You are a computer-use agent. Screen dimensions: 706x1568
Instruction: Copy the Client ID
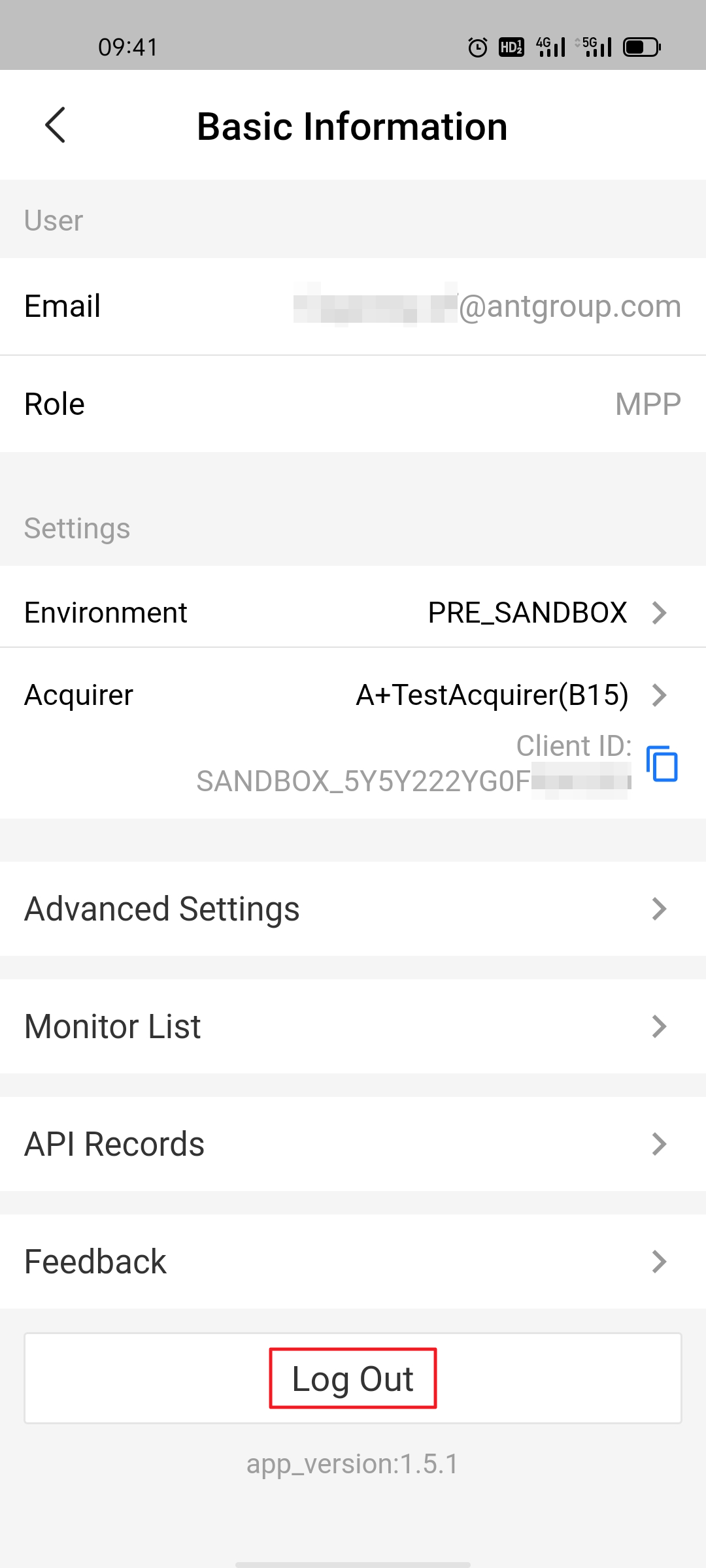(662, 763)
